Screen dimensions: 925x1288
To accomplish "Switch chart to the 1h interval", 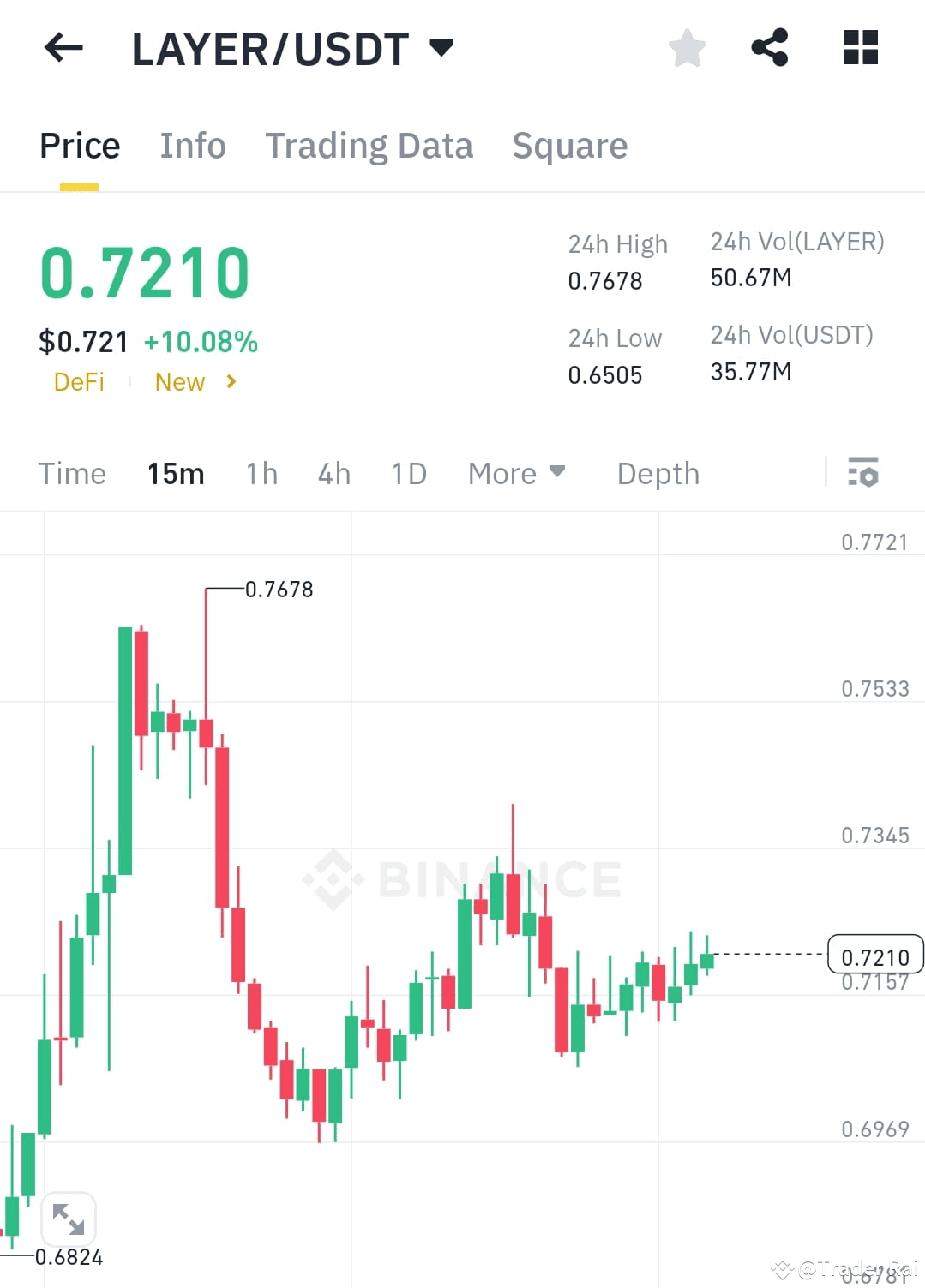I will 261,473.
